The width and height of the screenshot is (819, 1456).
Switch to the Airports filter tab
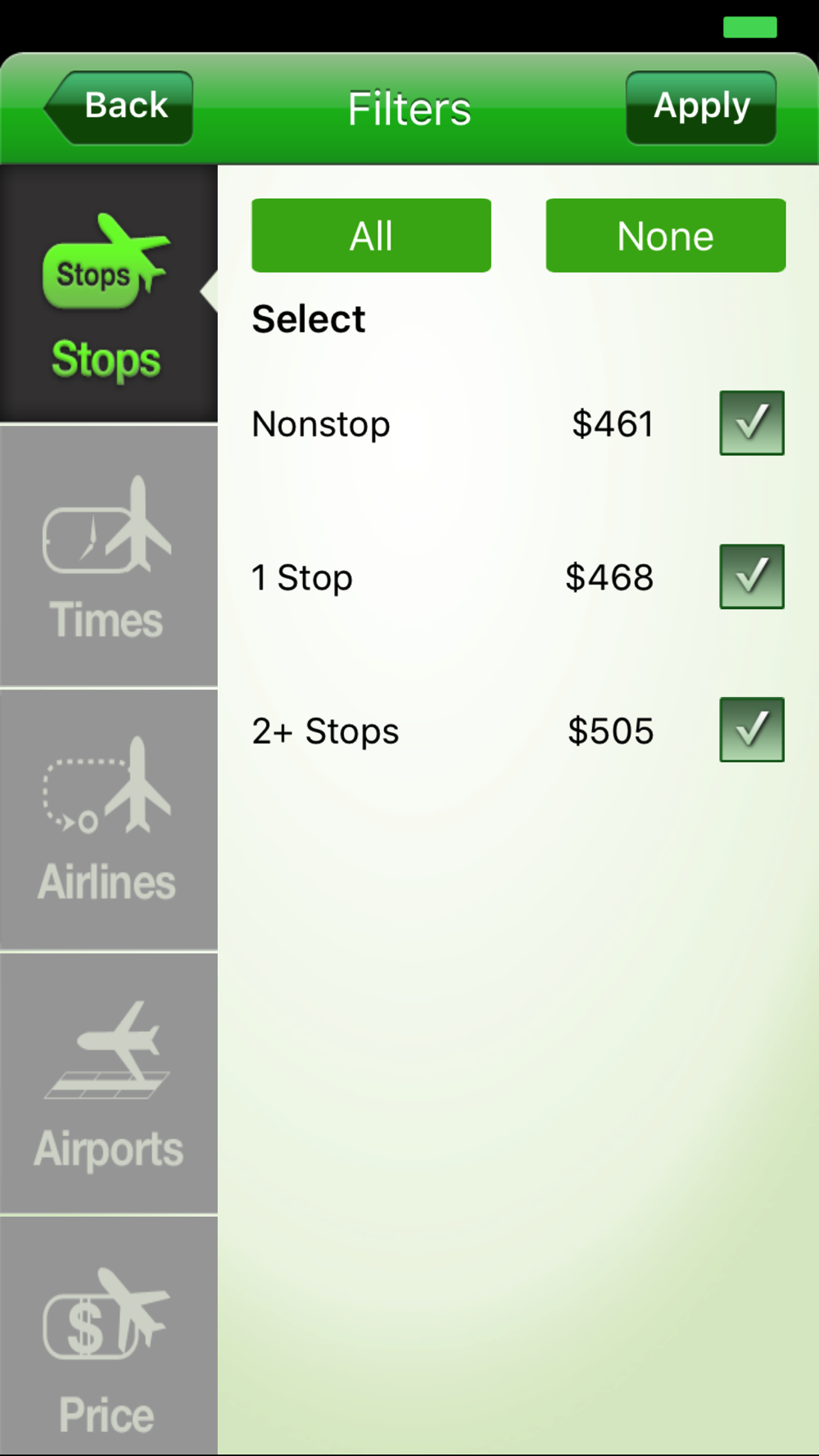point(108,1083)
